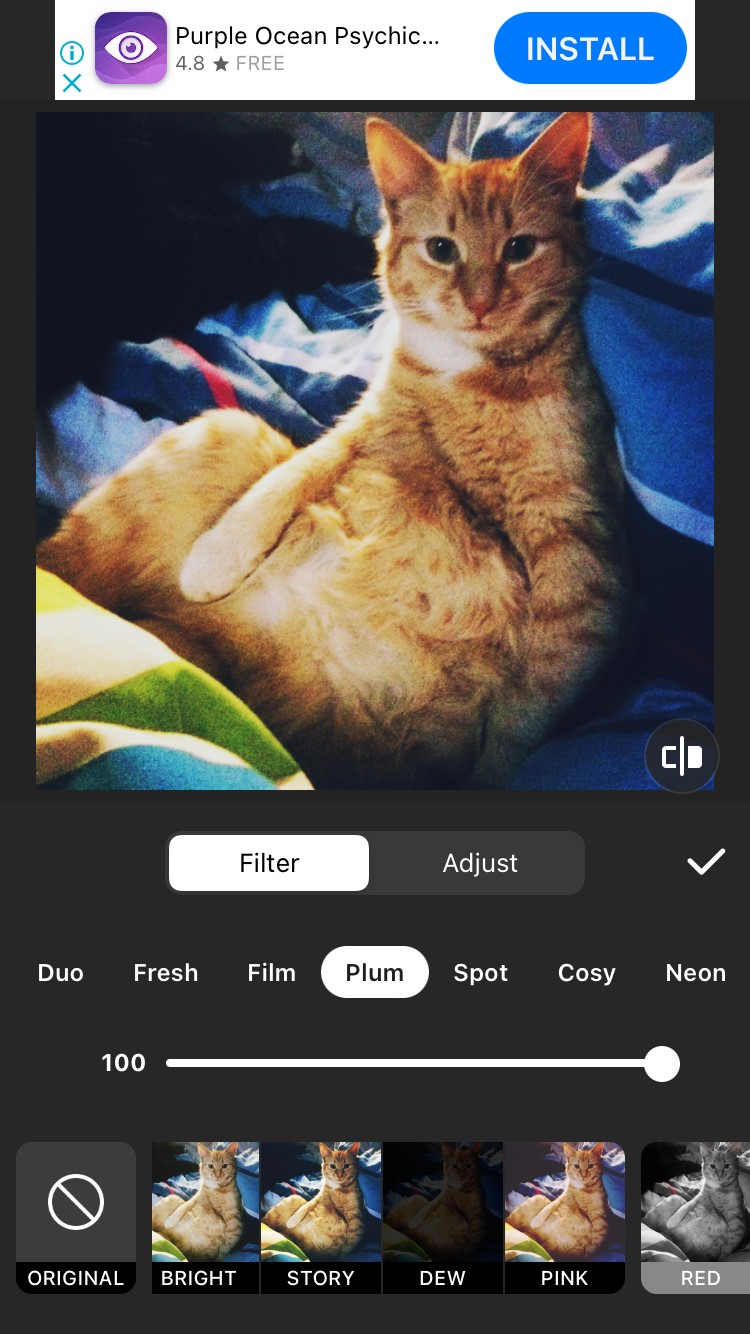Screen dimensions: 750x1334
Task: Select the Filter tab
Action: tap(269, 863)
